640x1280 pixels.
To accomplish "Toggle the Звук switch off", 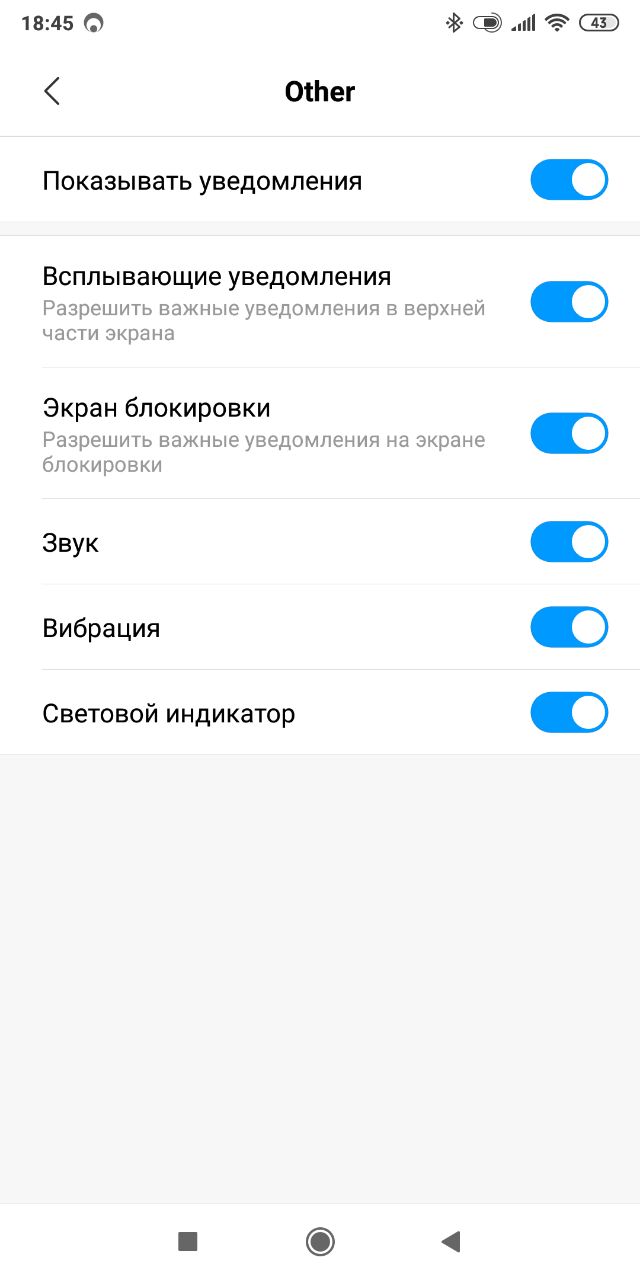I will pos(568,543).
